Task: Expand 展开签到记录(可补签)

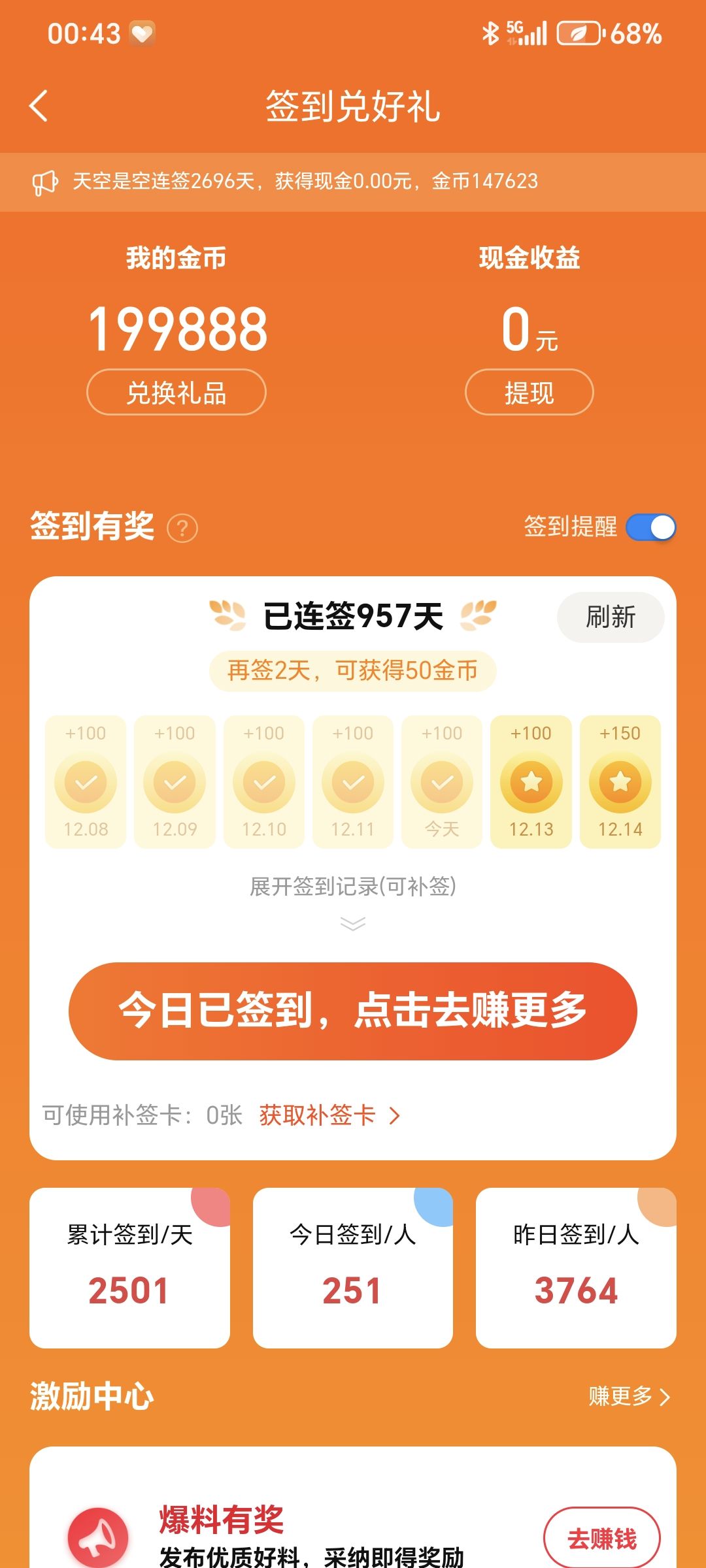Action: 353,898
